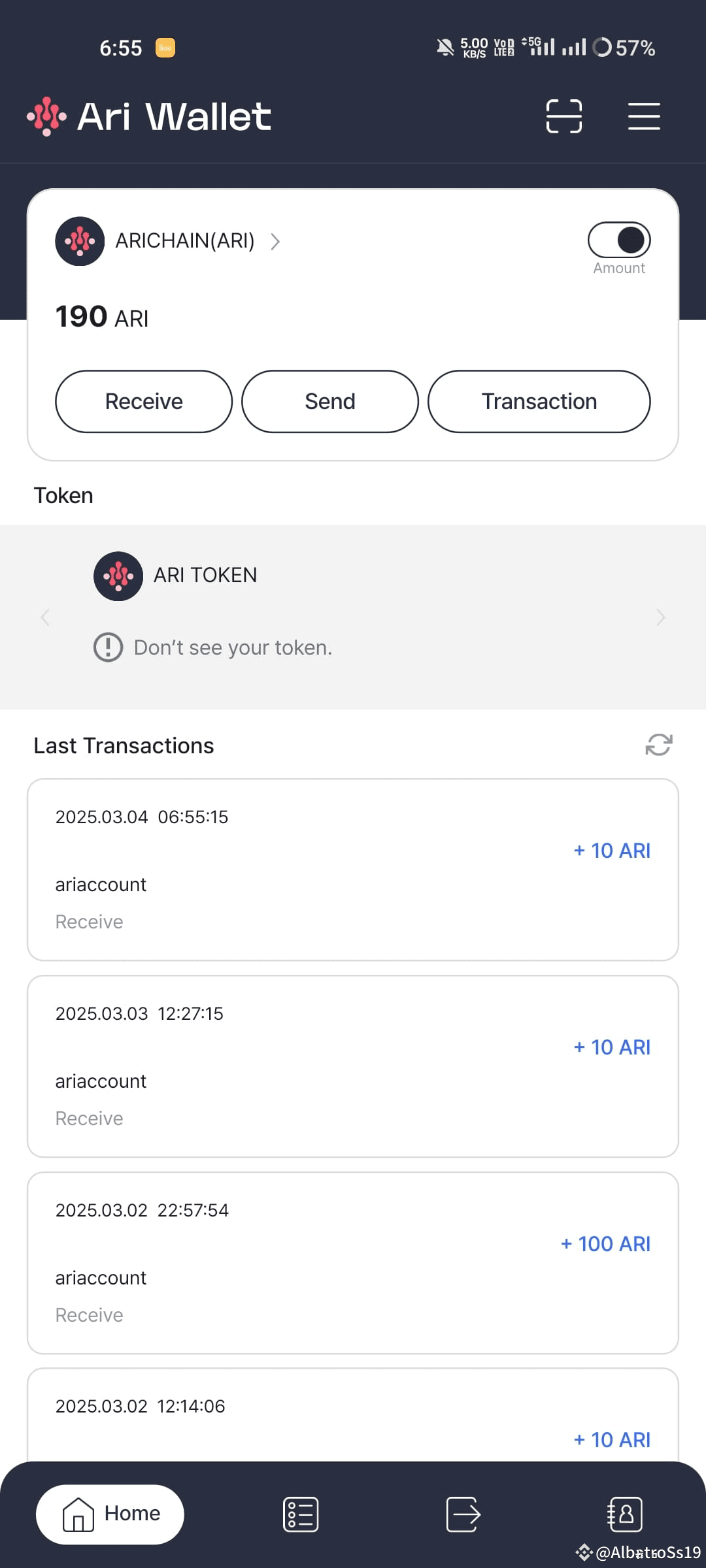Tap the alert icon near Don't see your token

click(108, 647)
